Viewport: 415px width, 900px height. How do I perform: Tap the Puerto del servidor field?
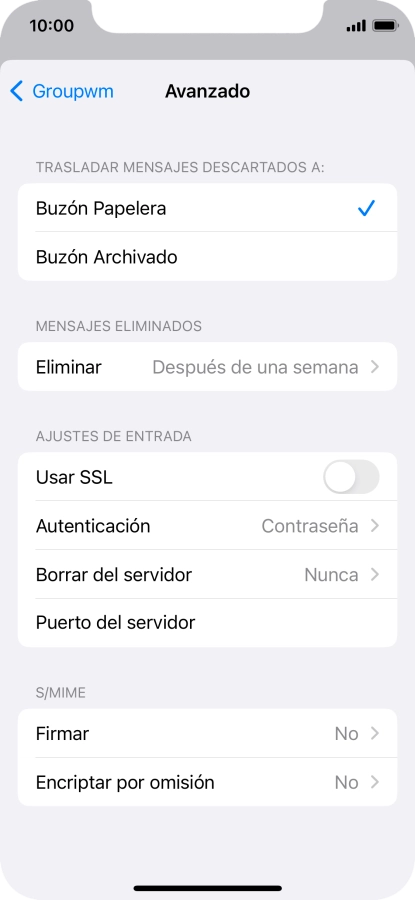207,623
